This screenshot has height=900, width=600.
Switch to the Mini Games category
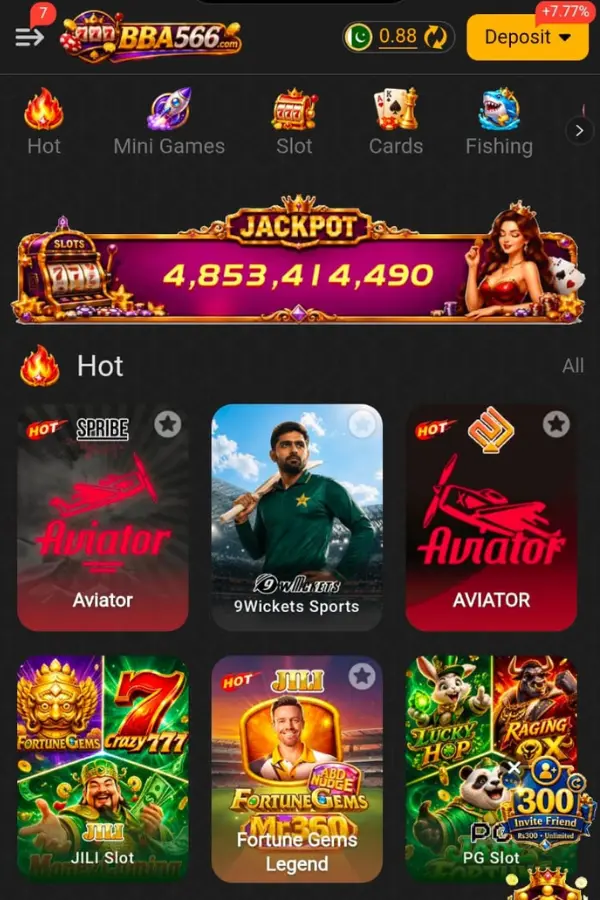(x=169, y=122)
